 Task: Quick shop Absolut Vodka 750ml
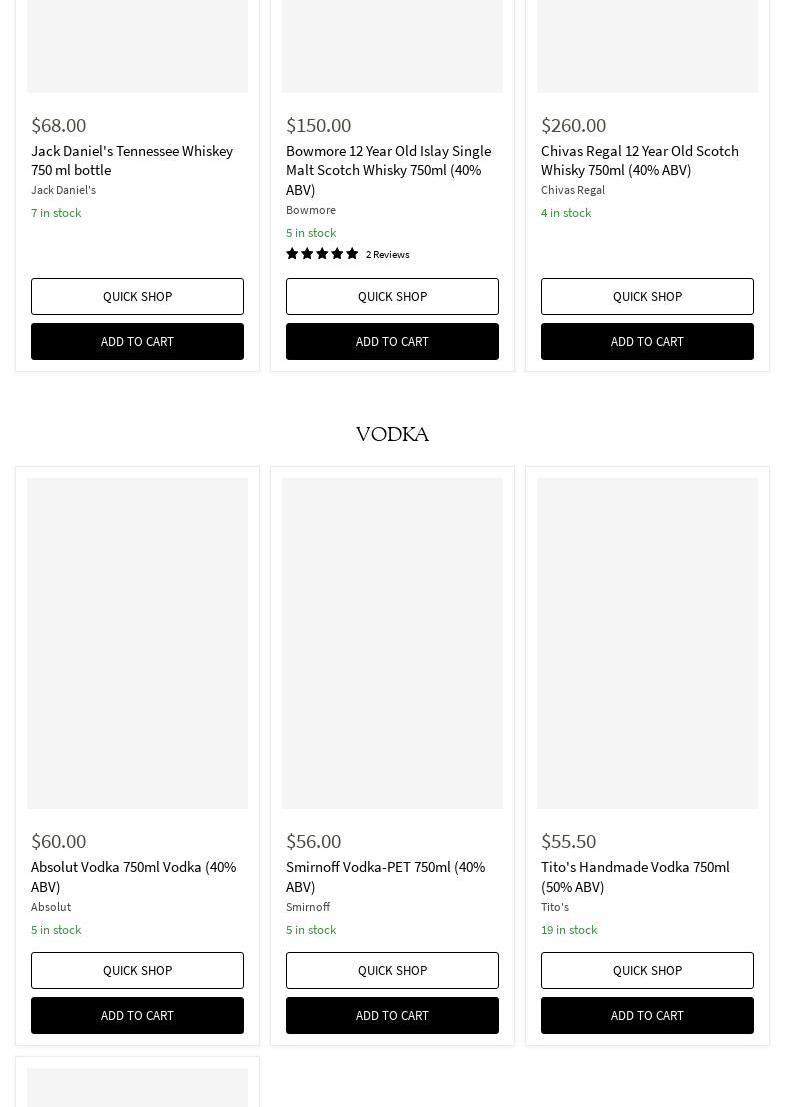click(x=137, y=970)
